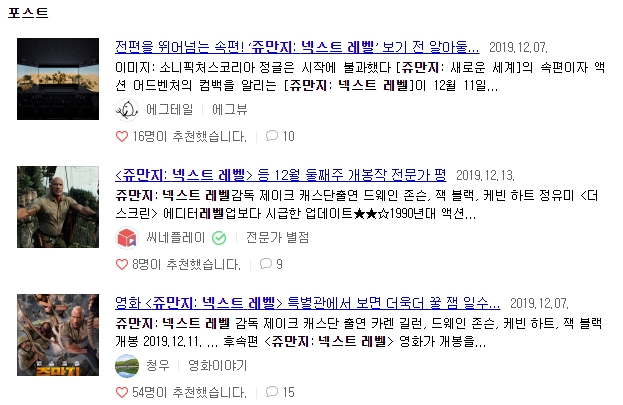Image resolution: width=623 pixels, height=405 pixels.
Task: Like the post recommended by 8 people
Action: [123, 264]
